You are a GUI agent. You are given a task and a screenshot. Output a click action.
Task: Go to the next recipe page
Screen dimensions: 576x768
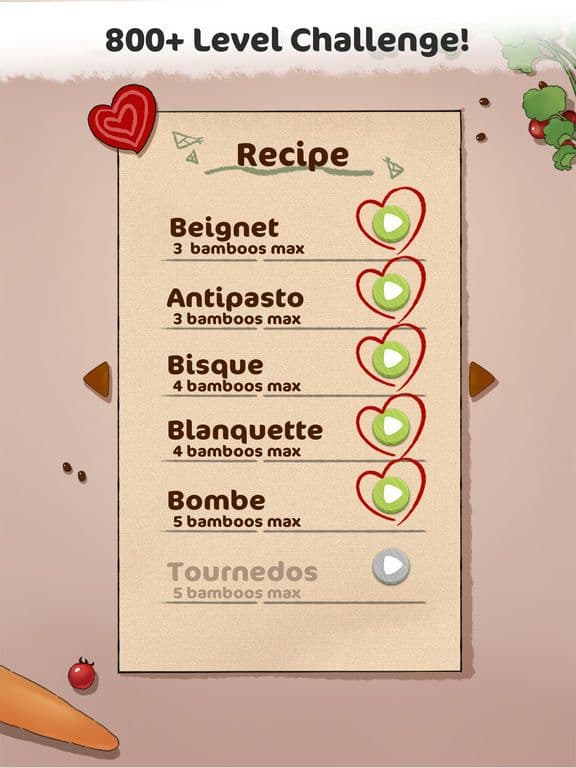coord(482,380)
